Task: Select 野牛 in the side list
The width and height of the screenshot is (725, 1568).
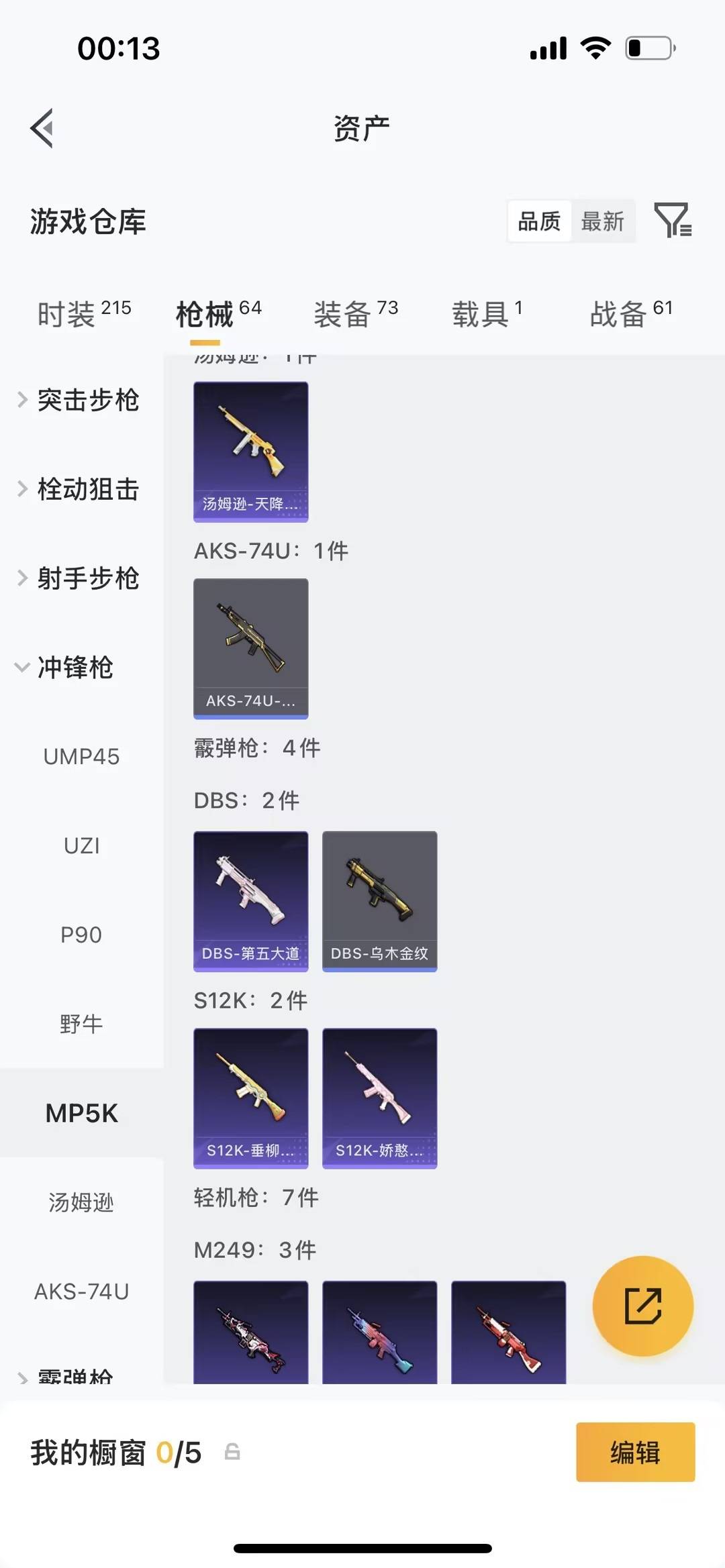Action: [81, 1024]
